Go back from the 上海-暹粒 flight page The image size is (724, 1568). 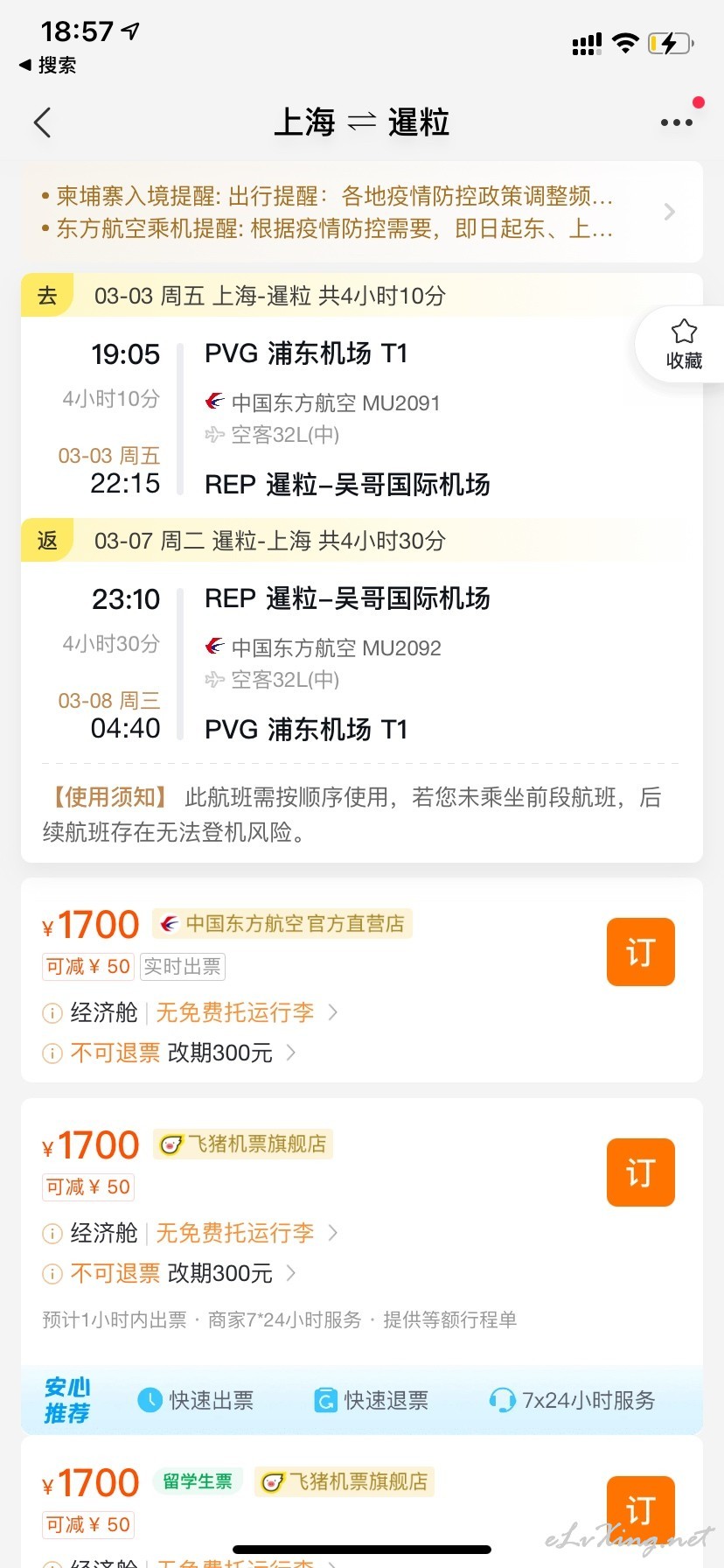[42, 122]
